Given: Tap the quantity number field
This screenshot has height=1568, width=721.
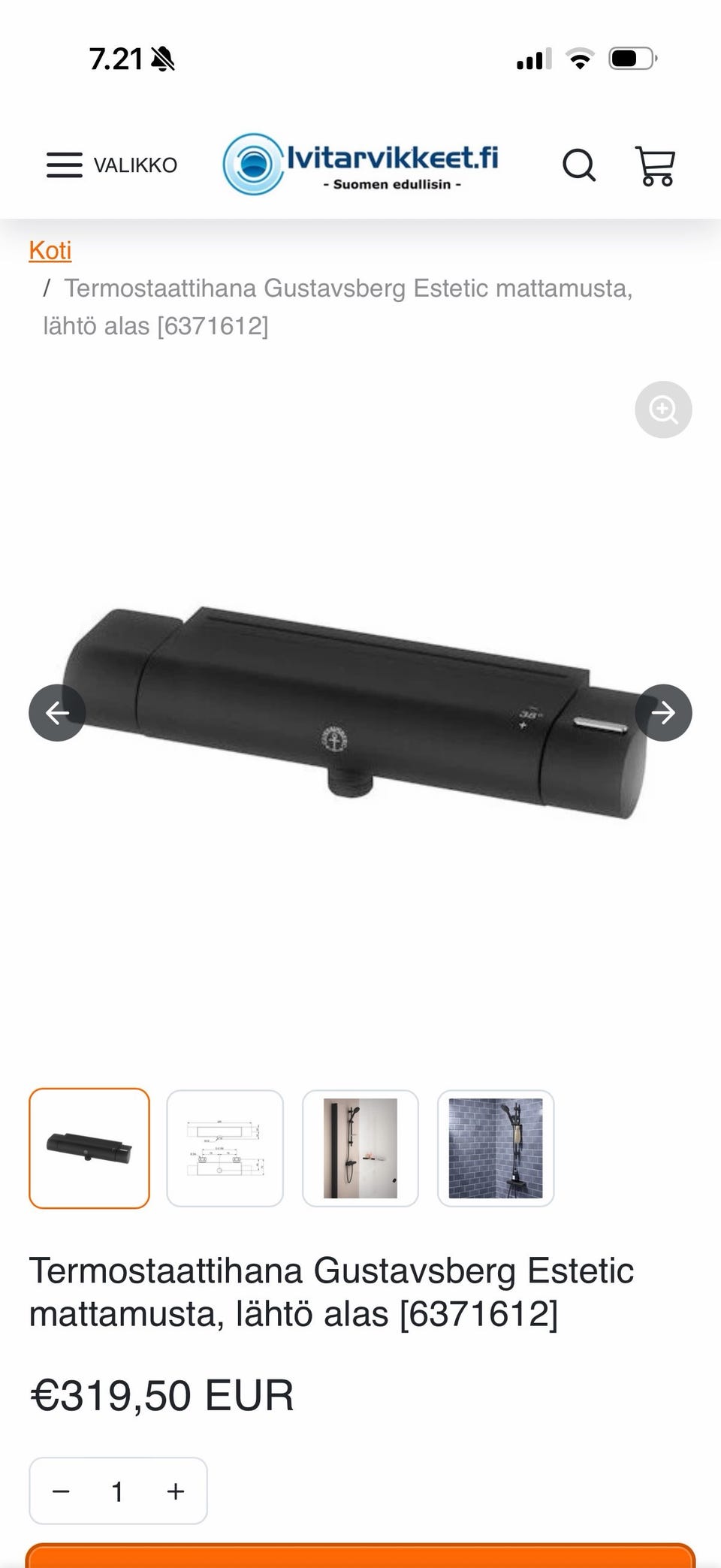Looking at the screenshot, I should [x=118, y=1491].
